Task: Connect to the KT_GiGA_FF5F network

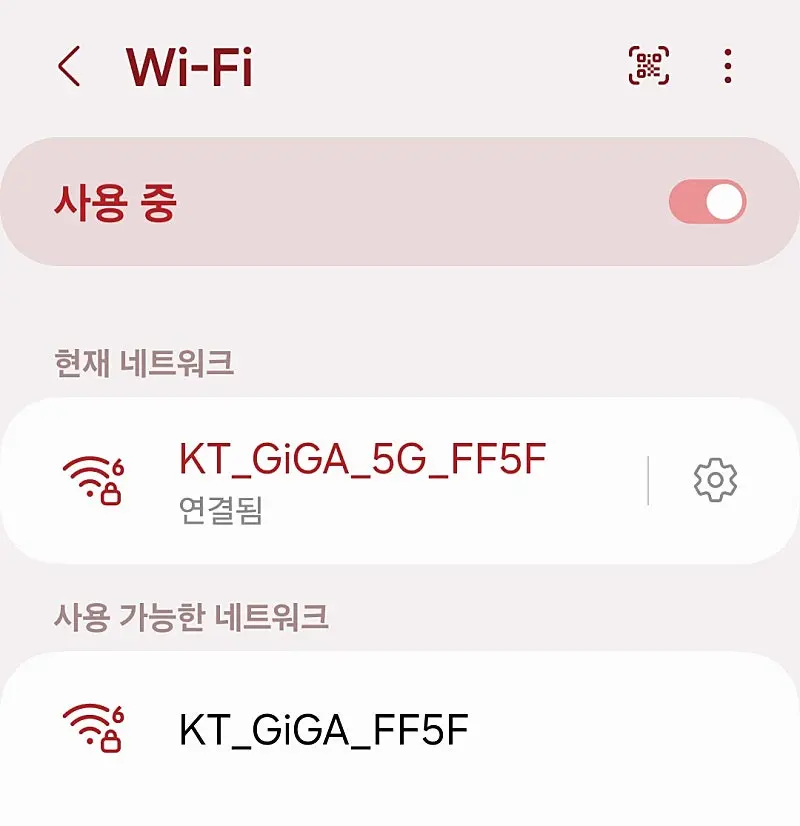Action: pos(323,730)
